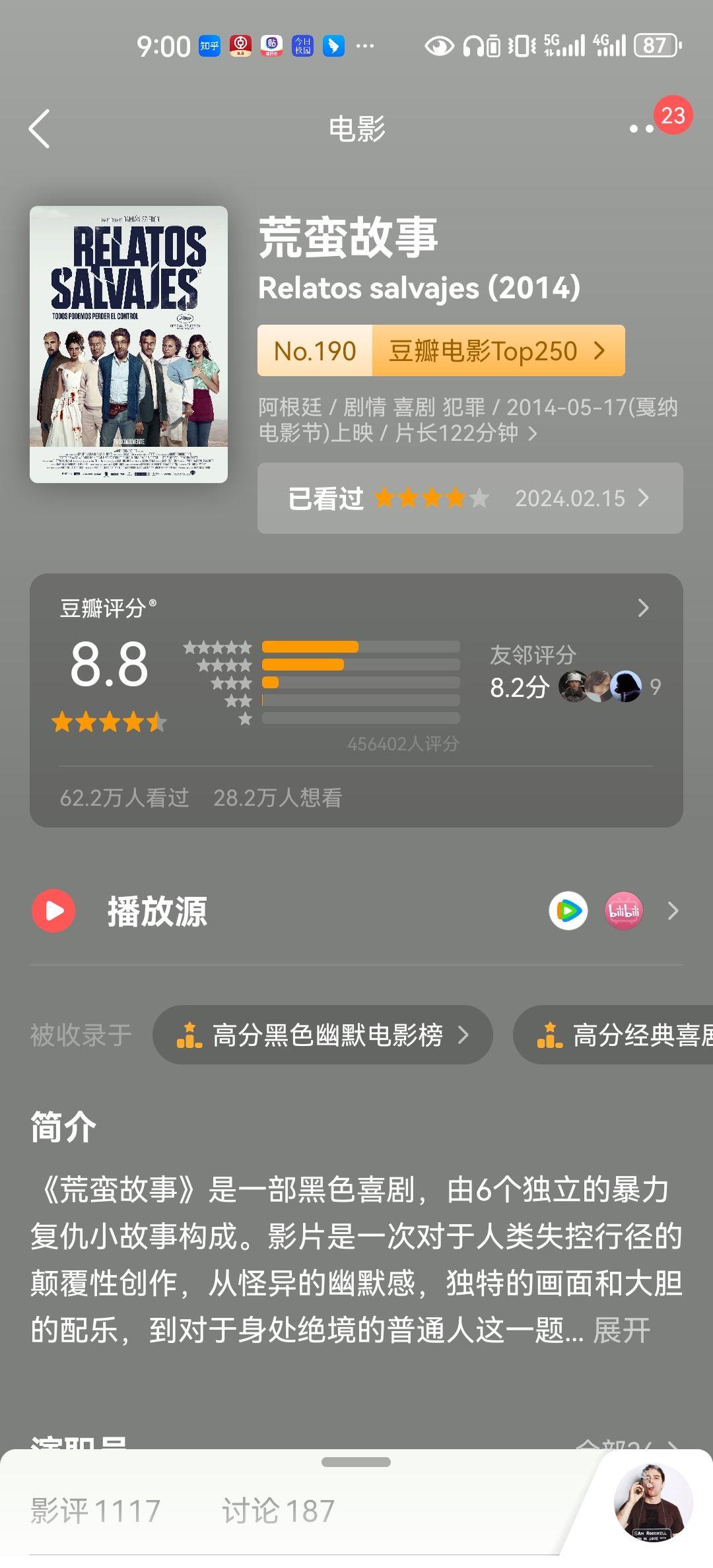Open the bilibili play source icon

(623, 911)
